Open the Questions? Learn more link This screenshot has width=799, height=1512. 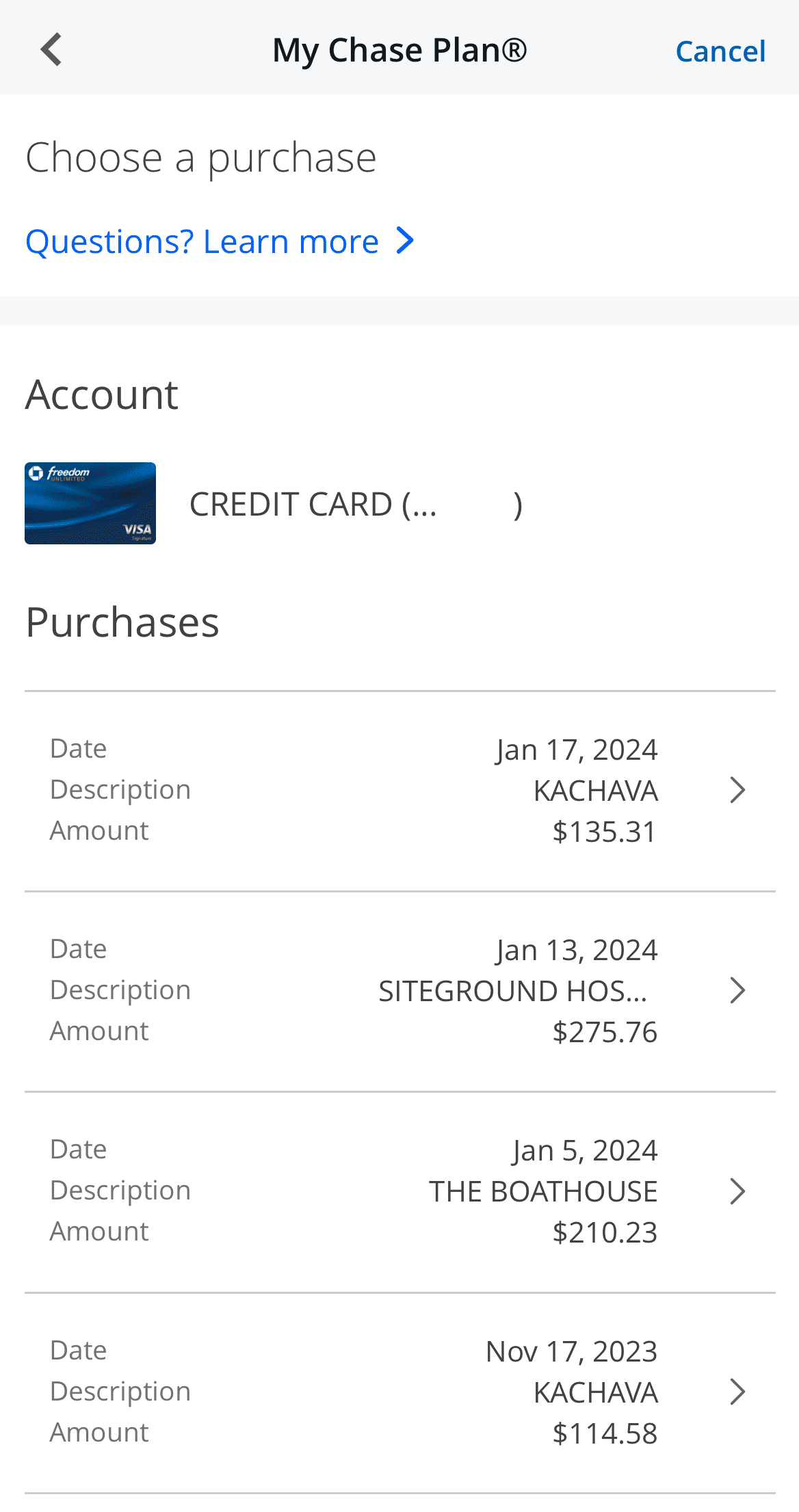tap(202, 241)
